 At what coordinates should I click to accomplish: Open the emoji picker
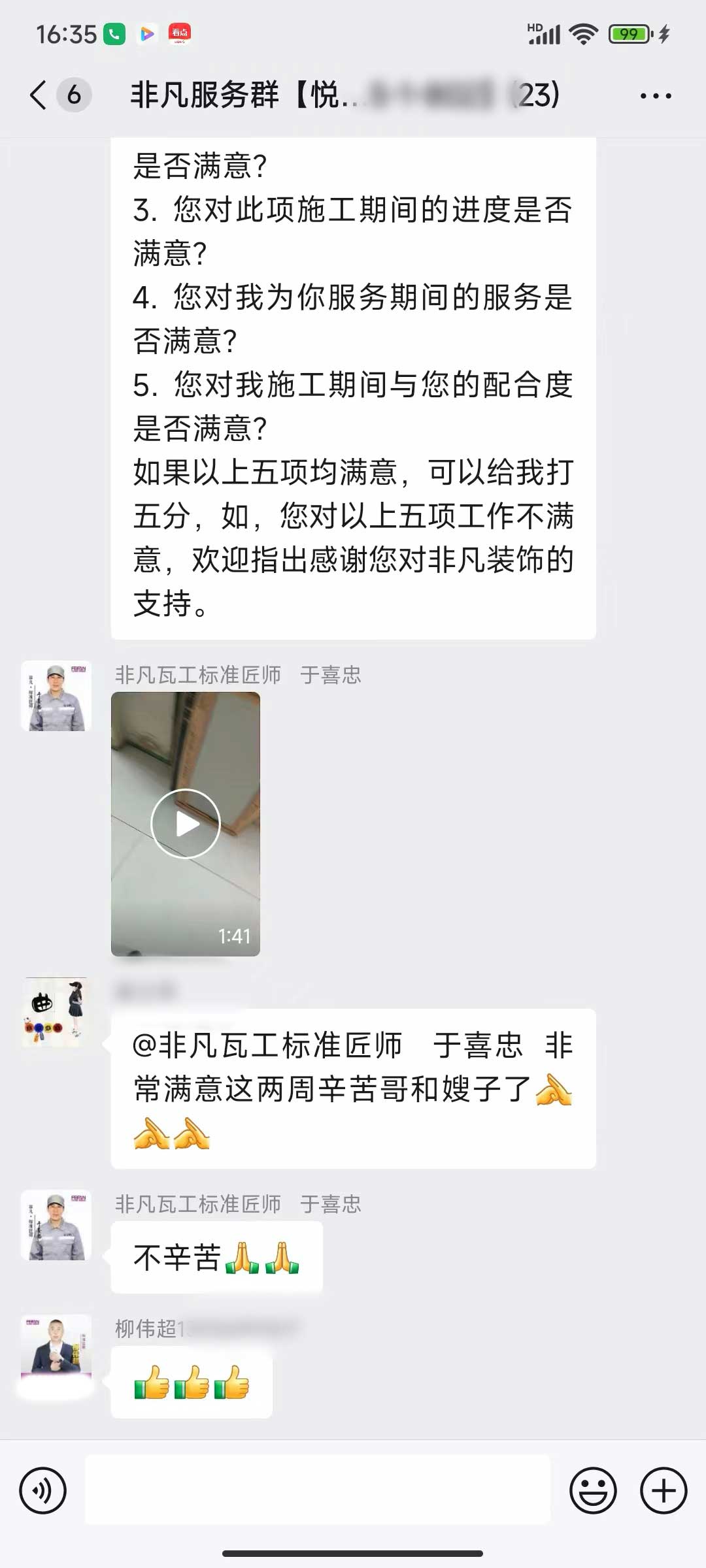593,1490
